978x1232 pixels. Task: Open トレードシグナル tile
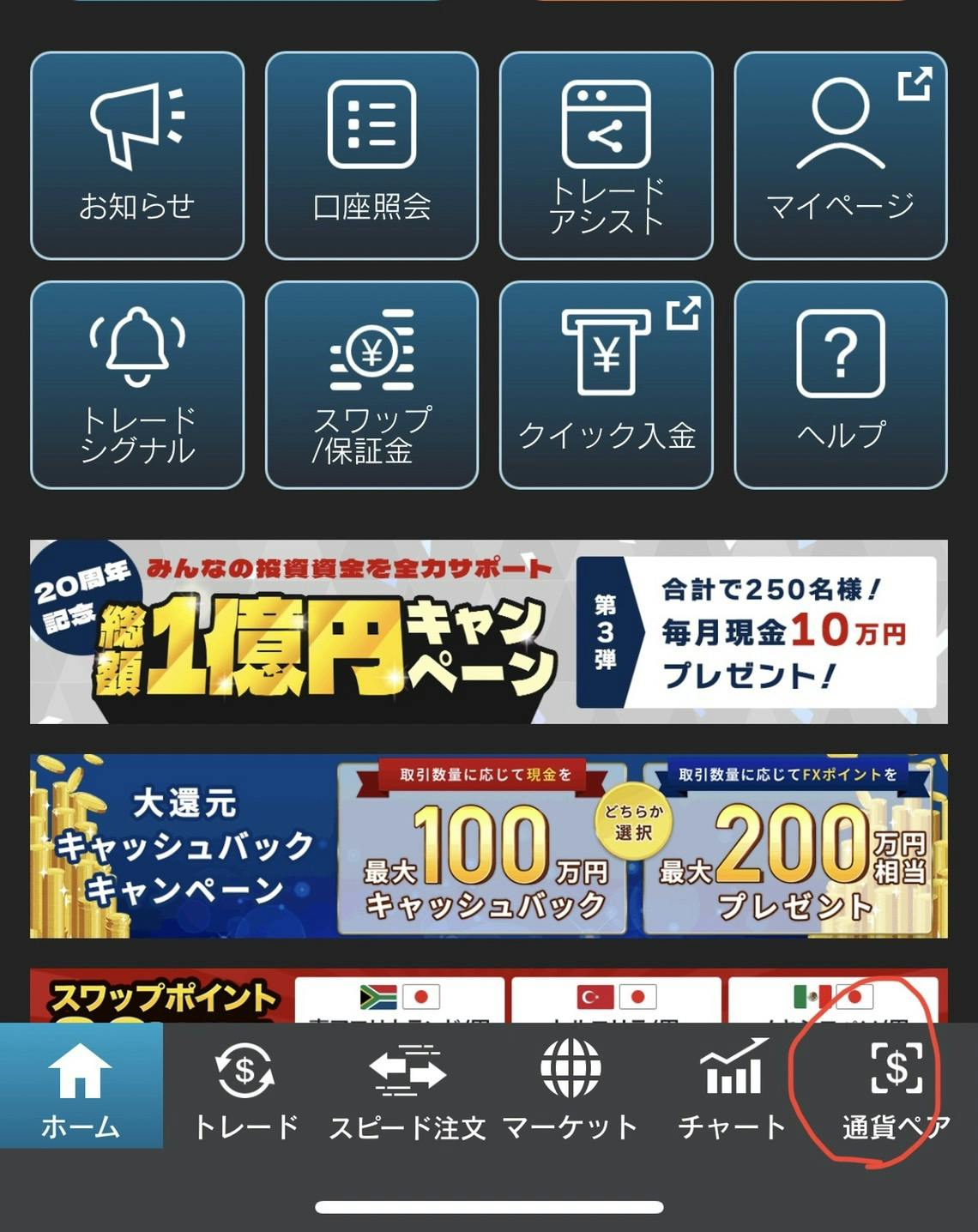[x=137, y=385]
